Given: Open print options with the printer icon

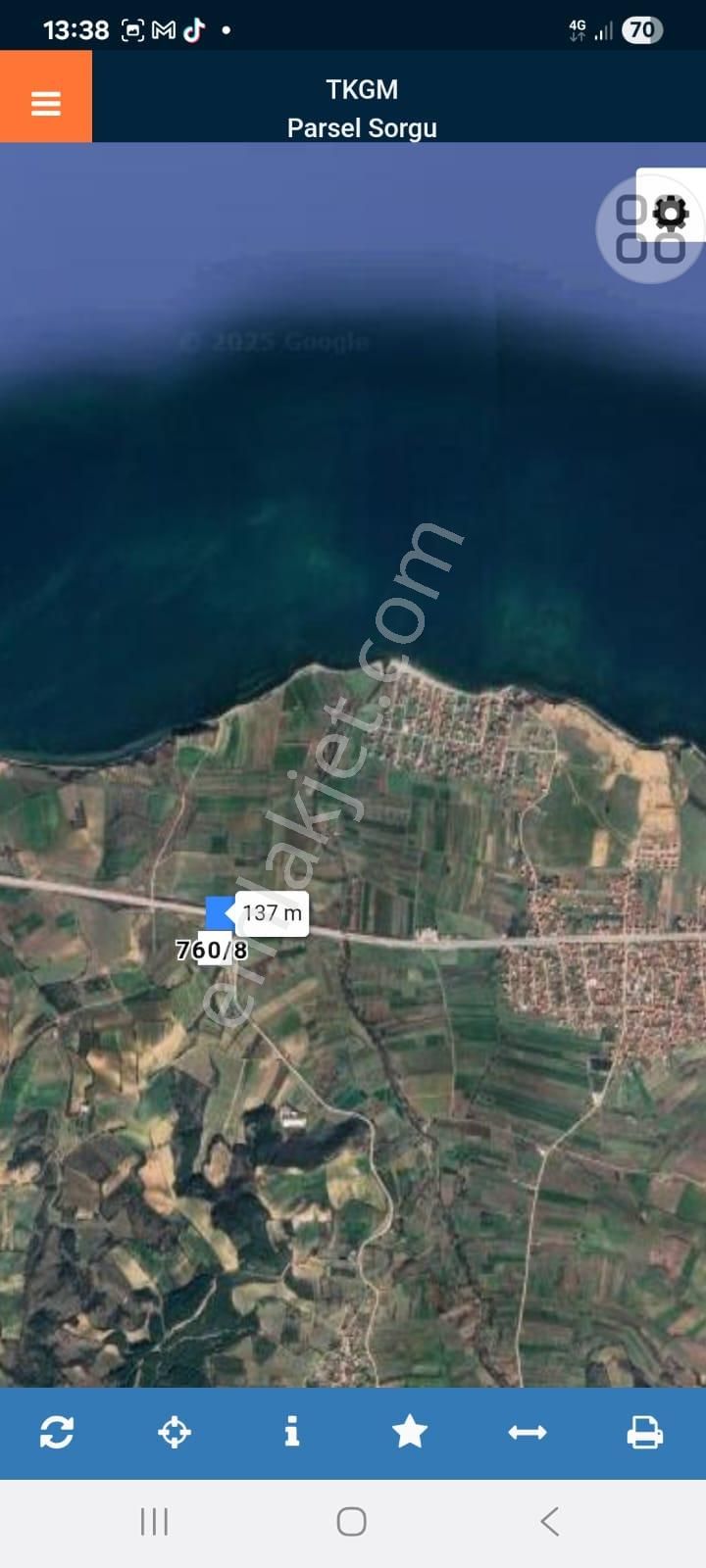Looking at the screenshot, I should pyautogui.click(x=645, y=1433).
